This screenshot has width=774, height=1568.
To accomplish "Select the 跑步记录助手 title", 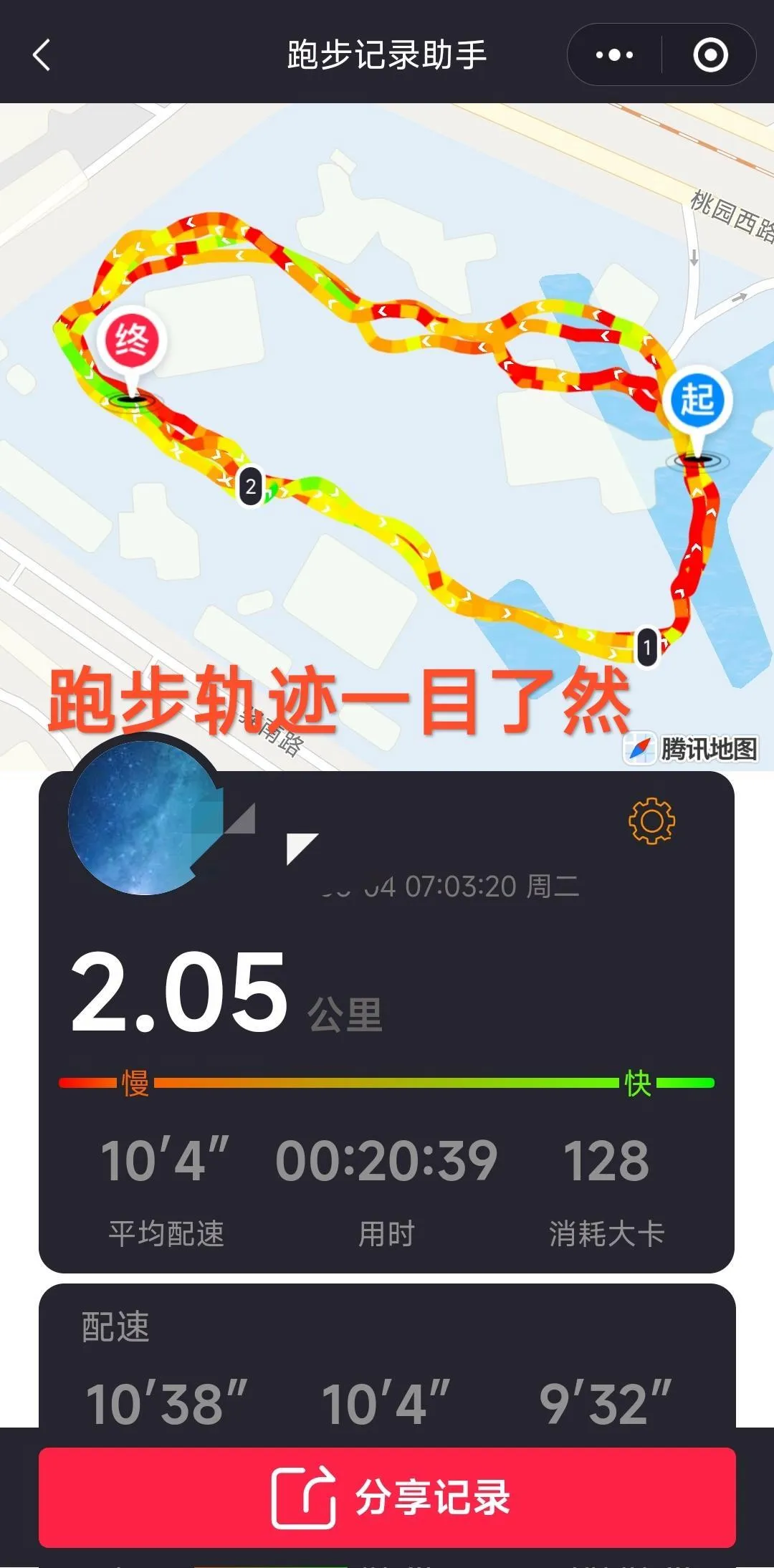I will (x=387, y=54).
